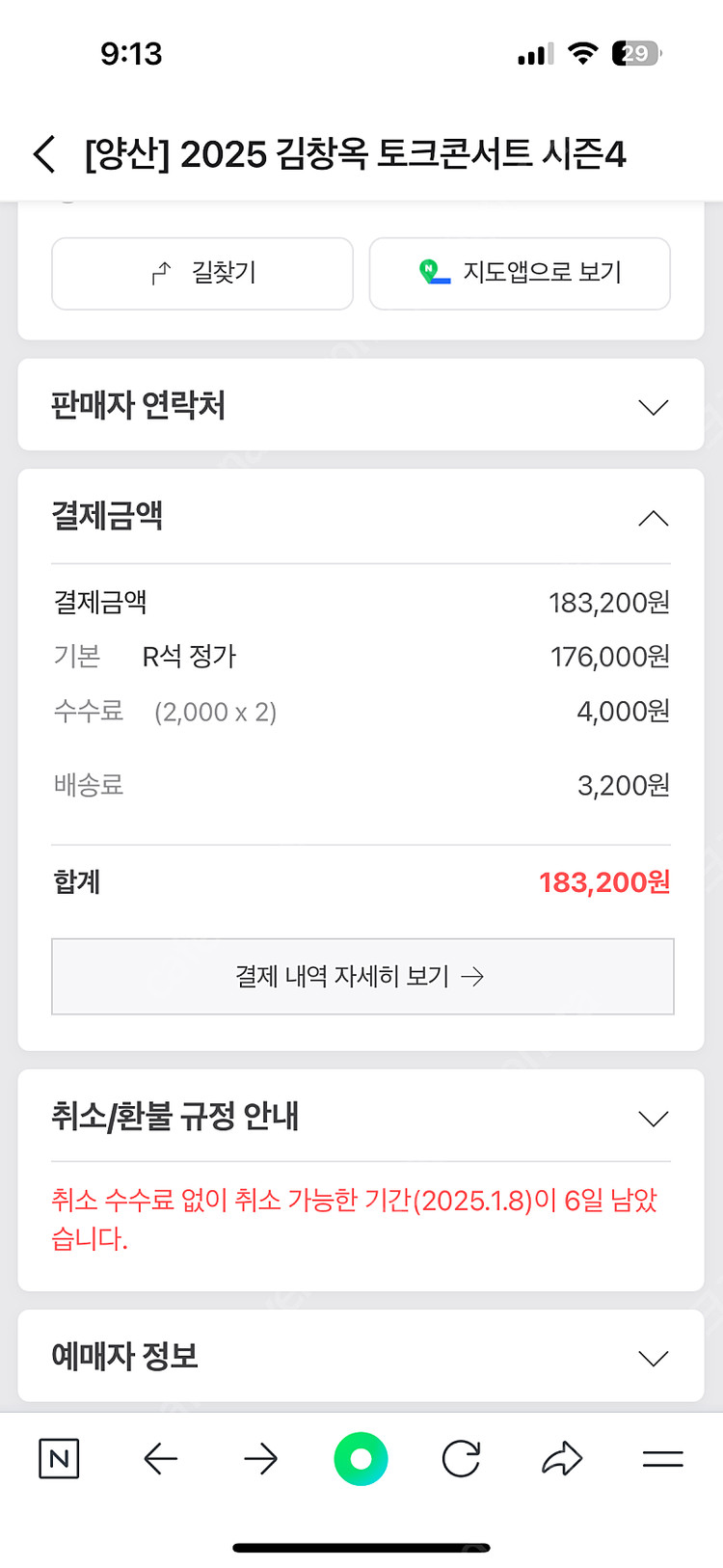723x1568 pixels.
Task: Select the Naver N icon in bottom toolbar
Action: tap(58, 1459)
